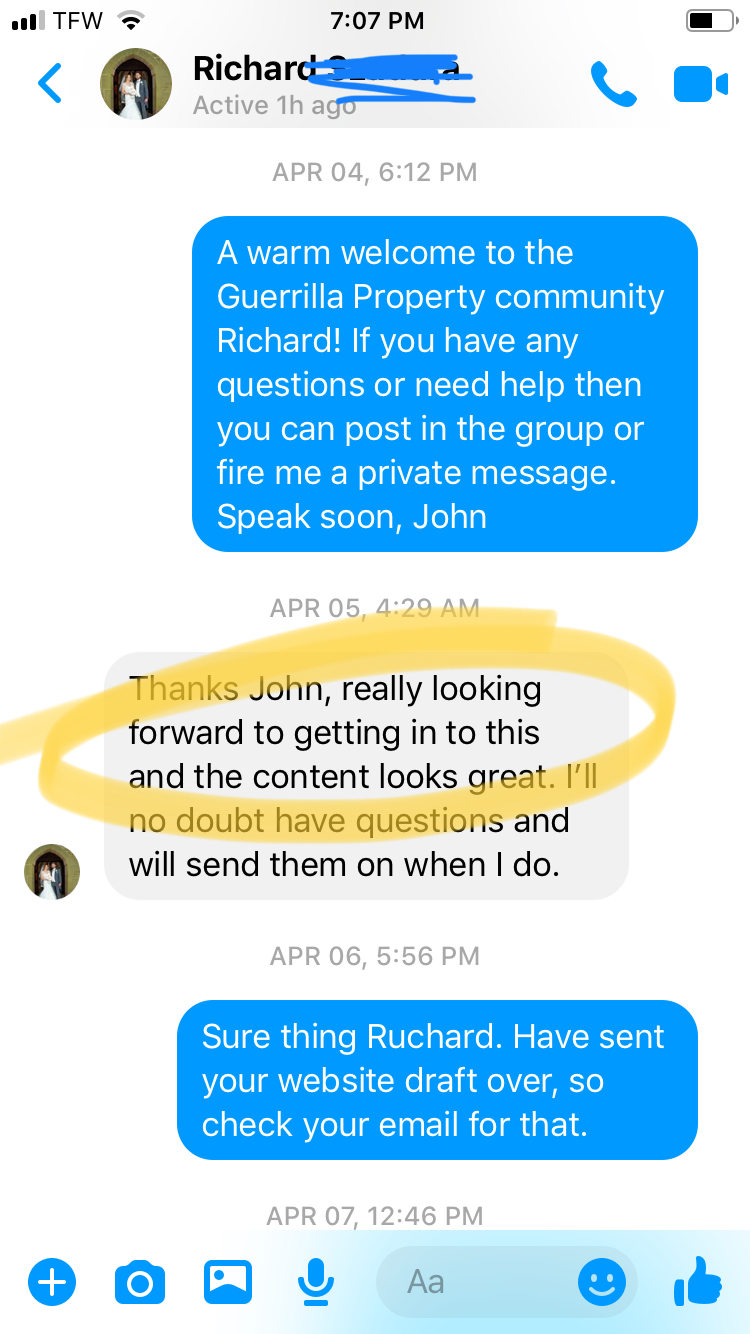
Task: Open the camera to take a photo
Action: tap(140, 1281)
